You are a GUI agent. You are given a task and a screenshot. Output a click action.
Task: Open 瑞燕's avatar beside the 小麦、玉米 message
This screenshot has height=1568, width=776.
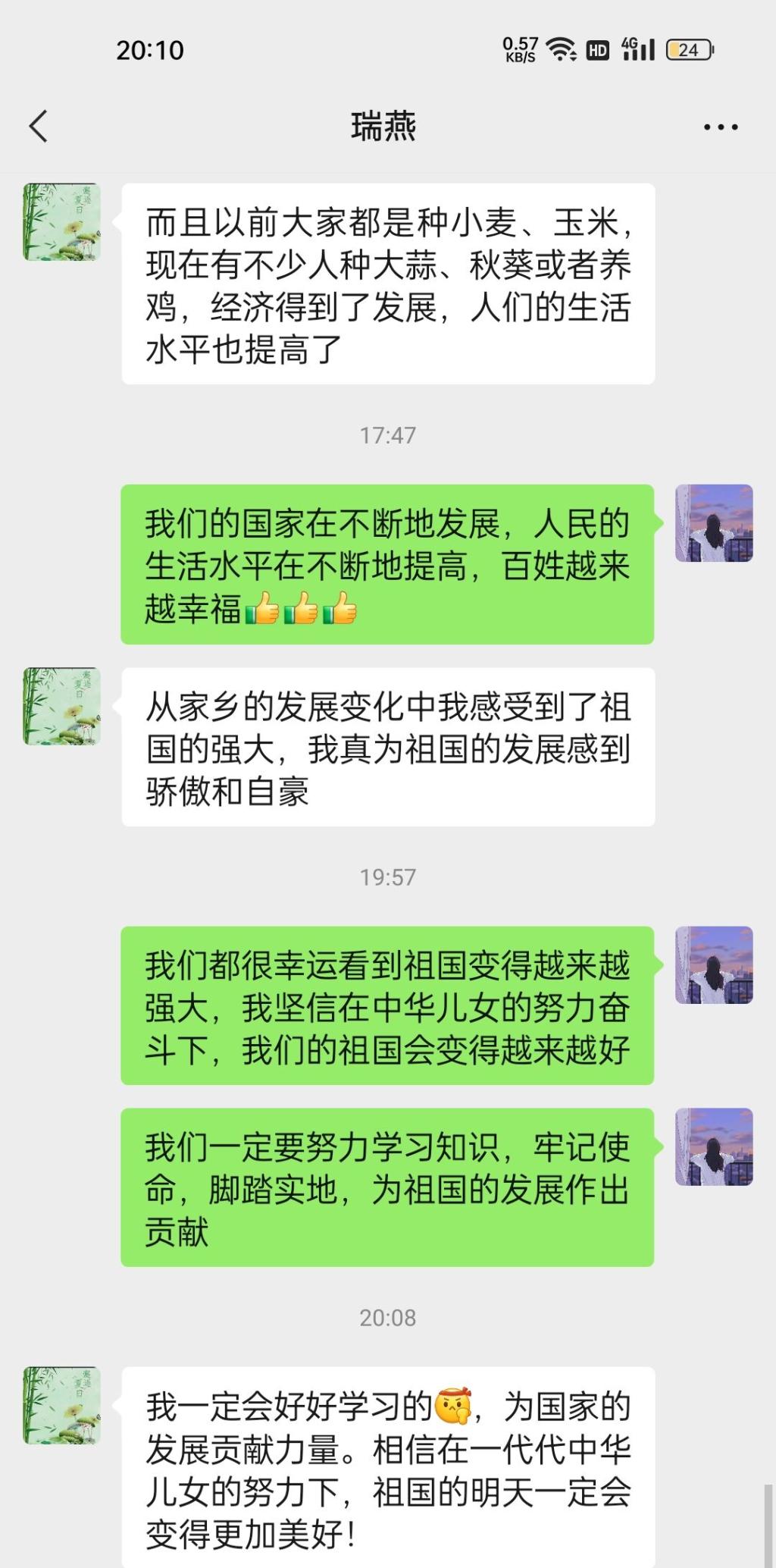(x=61, y=222)
